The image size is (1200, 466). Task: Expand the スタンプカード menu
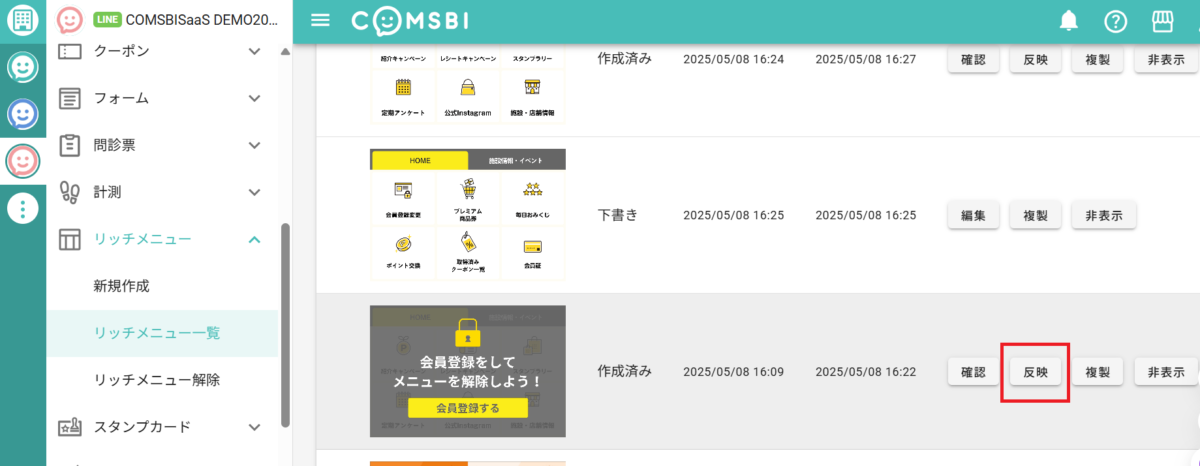pos(254,427)
